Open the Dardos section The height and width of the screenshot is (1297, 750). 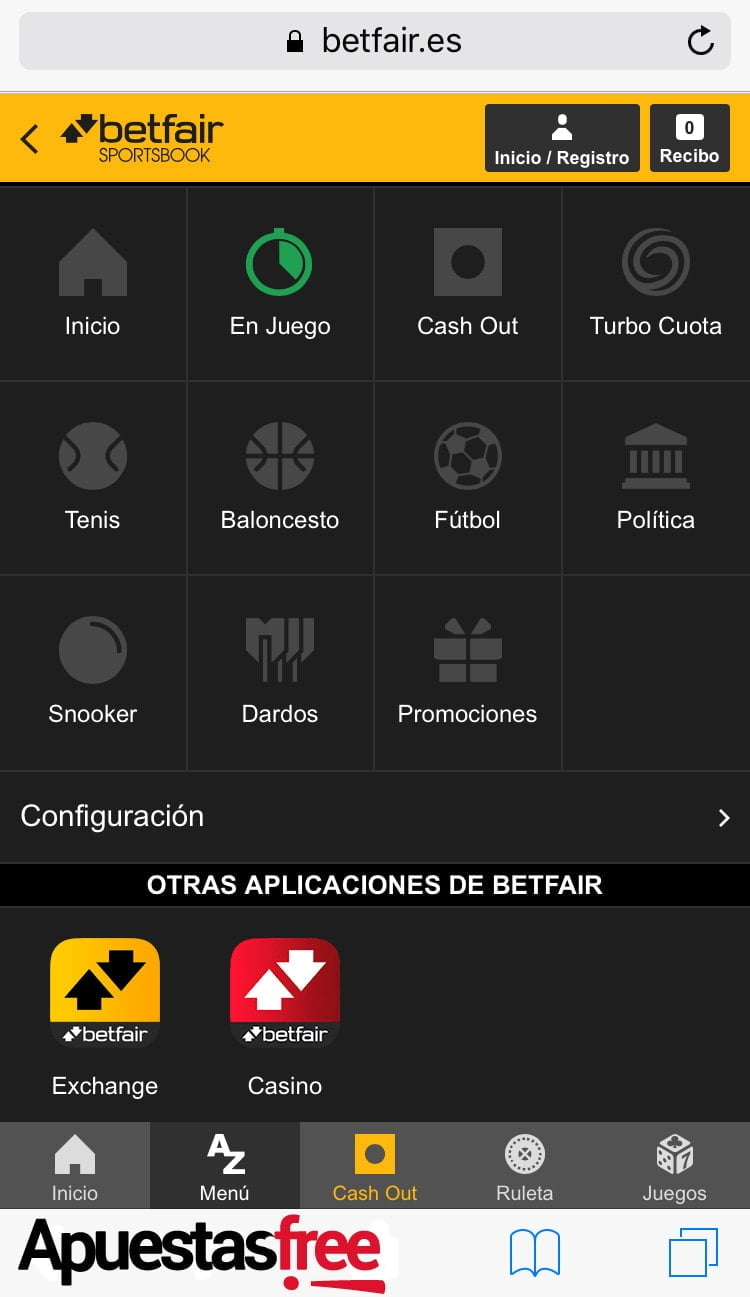pyautogui.click(x=280, y=672)
